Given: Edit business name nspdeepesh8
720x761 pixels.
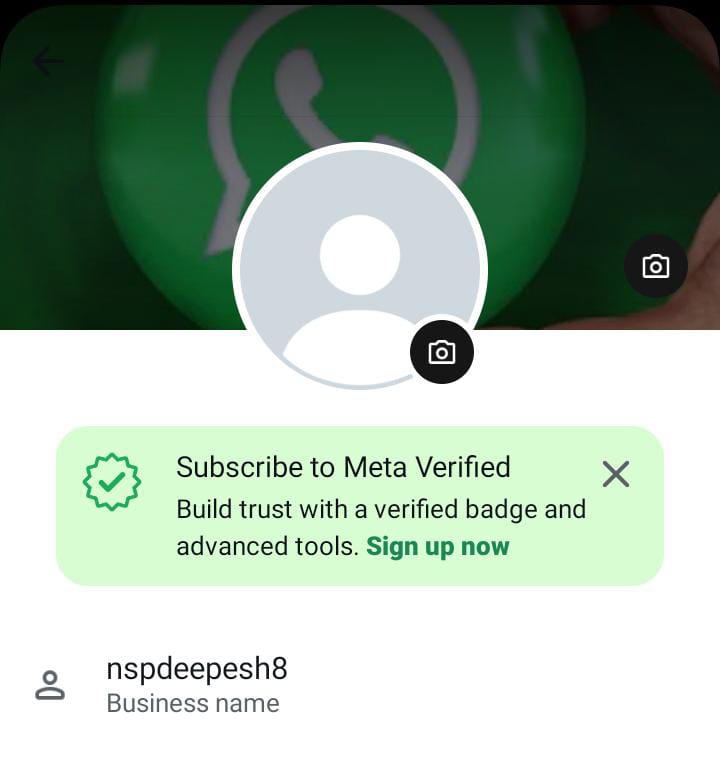Looking at the screenshot, I should tap(197, 683).
